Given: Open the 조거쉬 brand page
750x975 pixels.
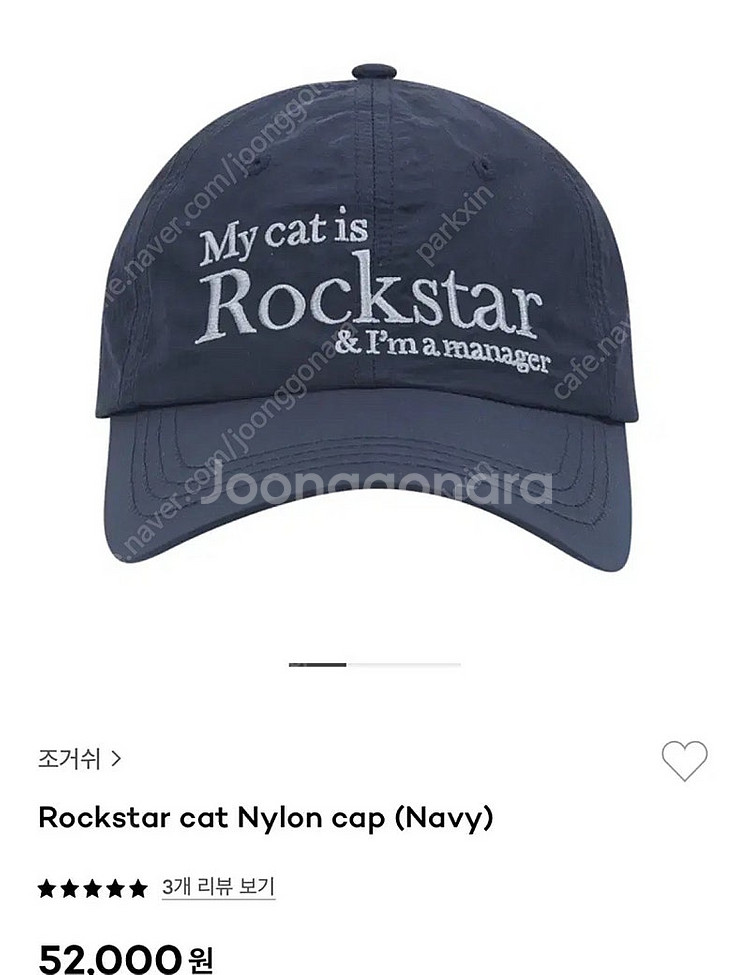Looking at the screenshot, I should click(x=79, y=759).
